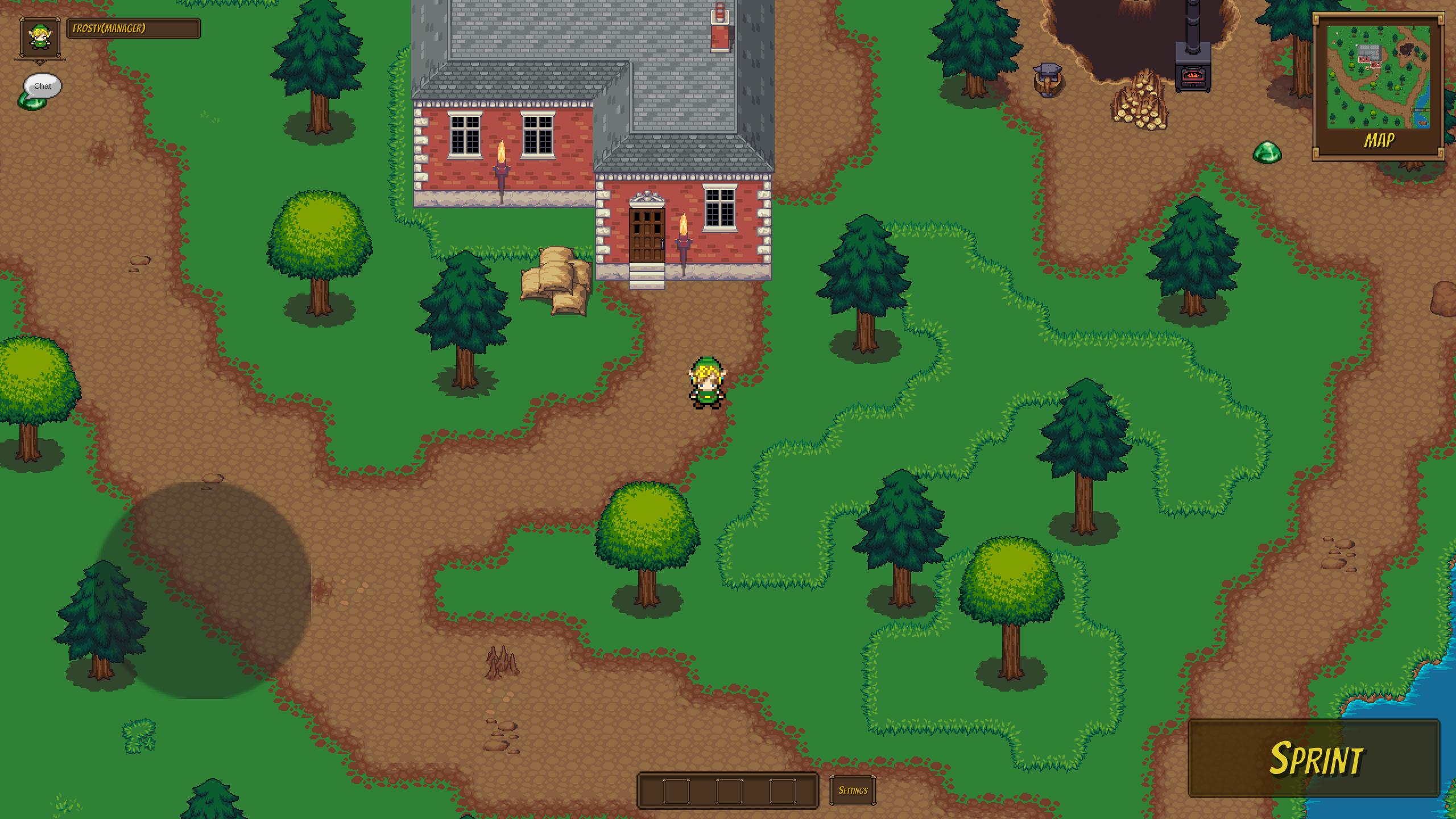
Task: Tap the Sprint button
Action: pos(1314,758)
